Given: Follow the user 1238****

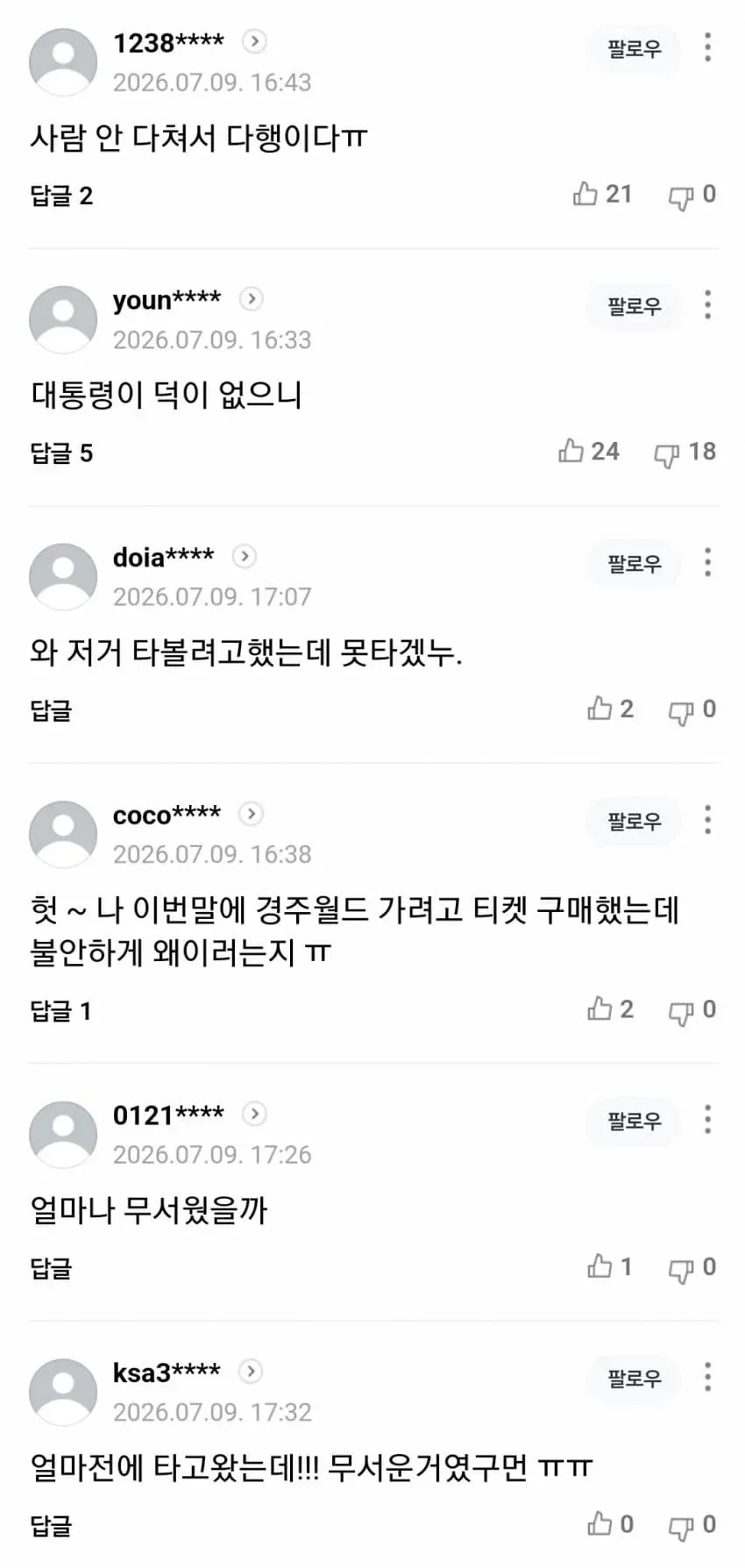Looking at the screenshot, I should tap(635, 49).
